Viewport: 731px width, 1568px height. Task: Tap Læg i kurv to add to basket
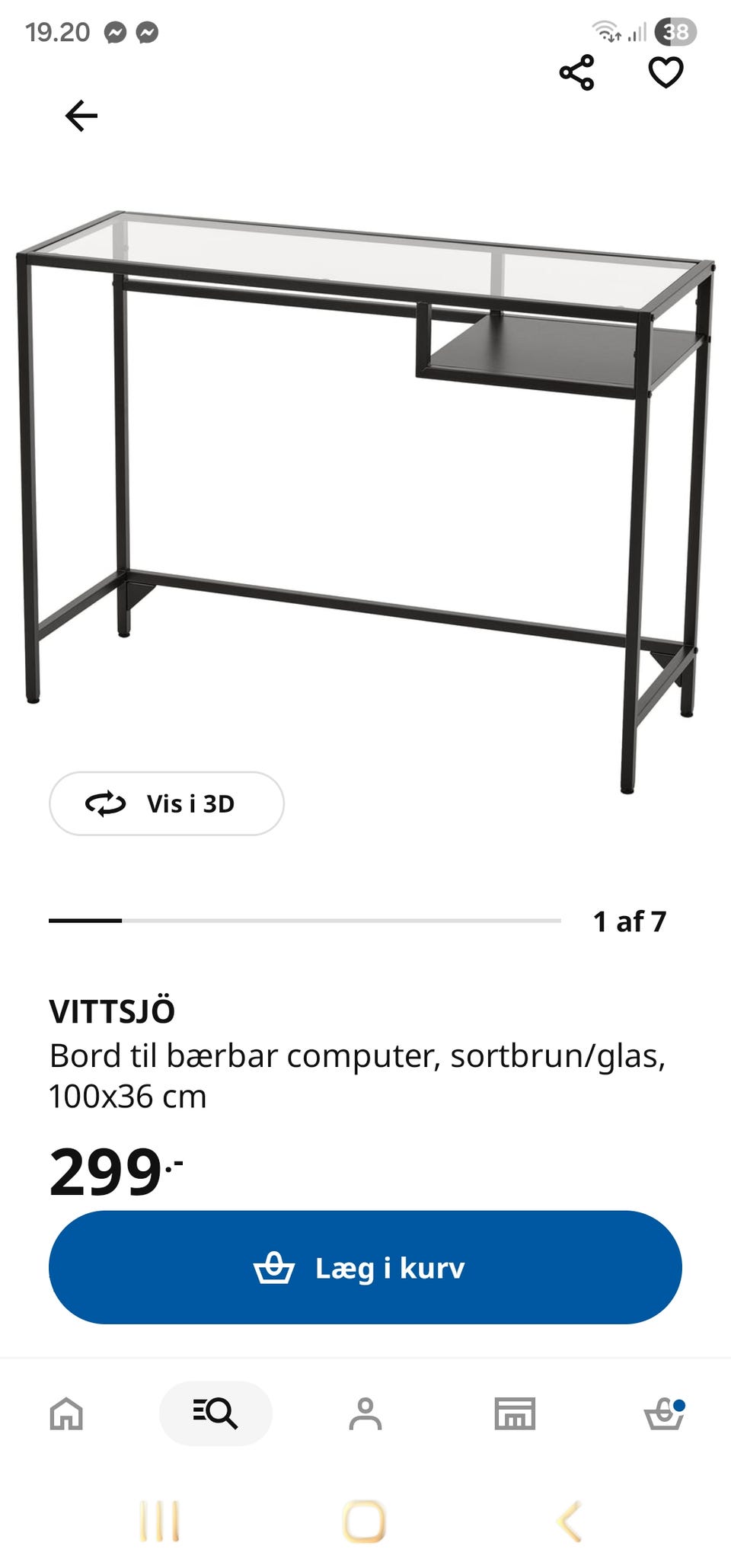pos(365,1267)
